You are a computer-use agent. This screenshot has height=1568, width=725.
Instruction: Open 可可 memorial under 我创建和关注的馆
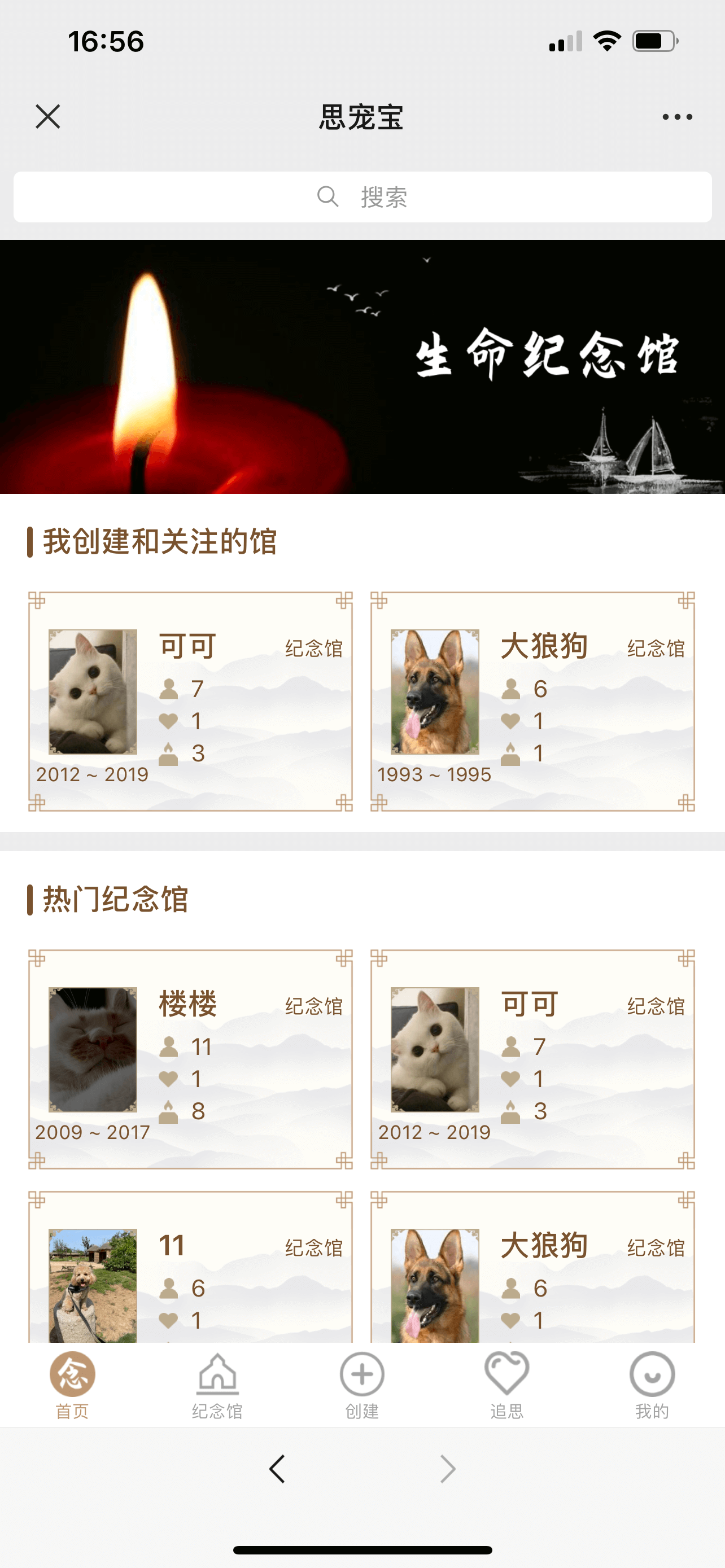(190, 700)
